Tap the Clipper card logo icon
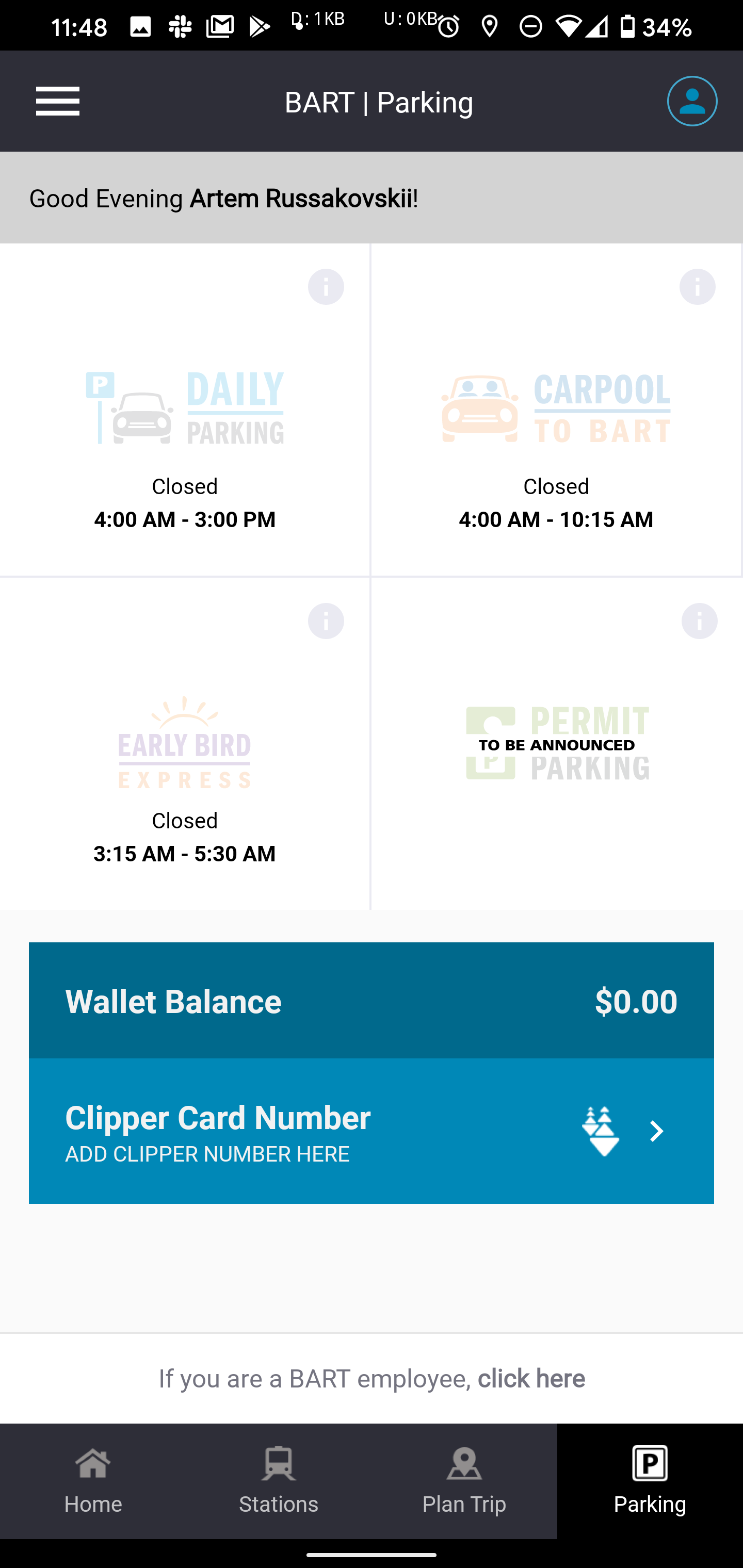This screenshot has width=743, height=1568. coord(600,1131)
